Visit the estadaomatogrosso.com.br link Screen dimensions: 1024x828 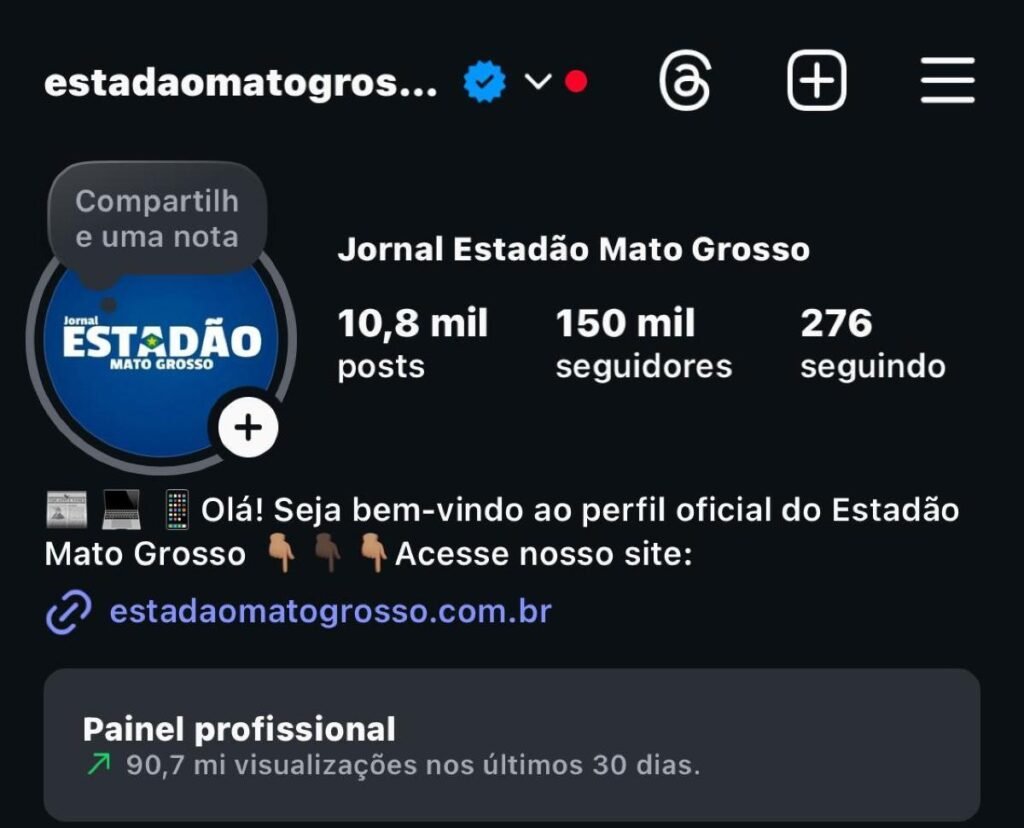pos(330,610)
